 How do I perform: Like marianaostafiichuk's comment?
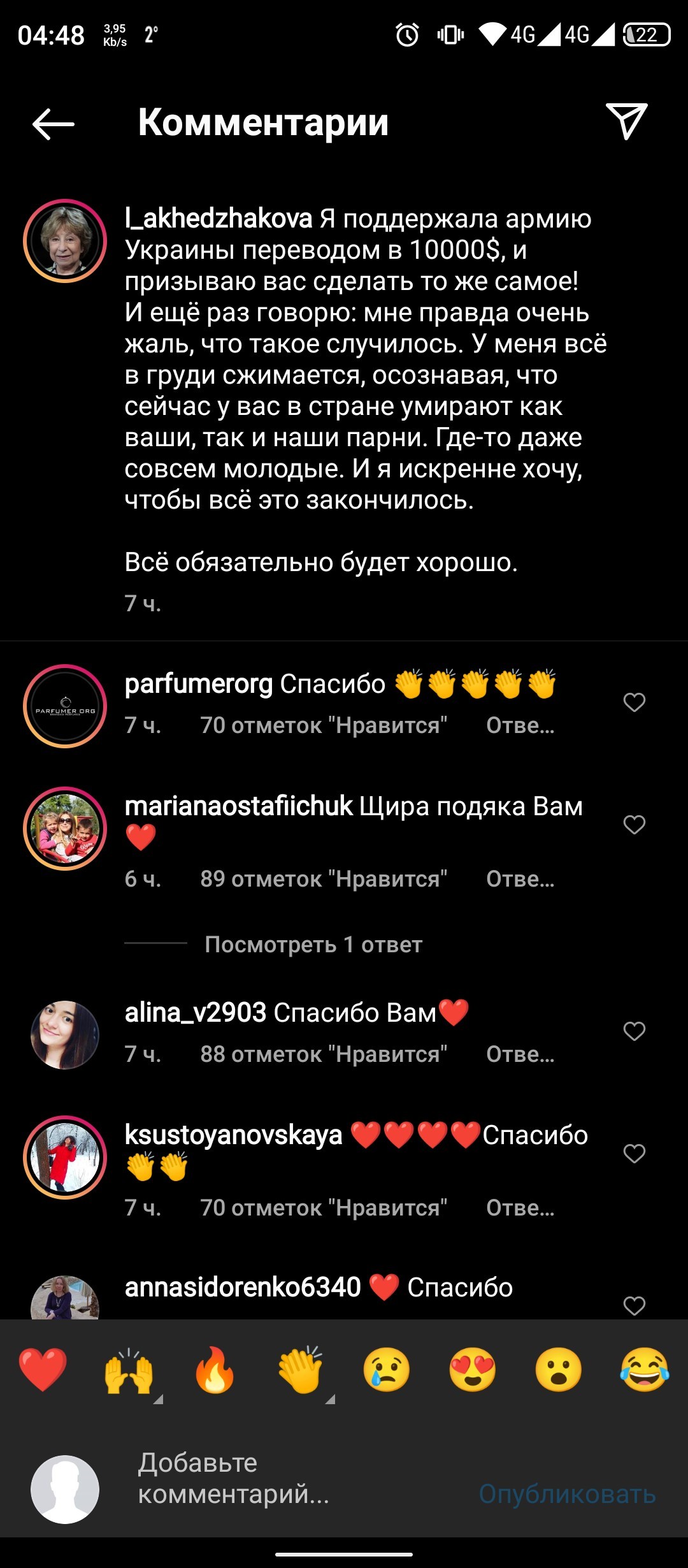click(634, 825)
